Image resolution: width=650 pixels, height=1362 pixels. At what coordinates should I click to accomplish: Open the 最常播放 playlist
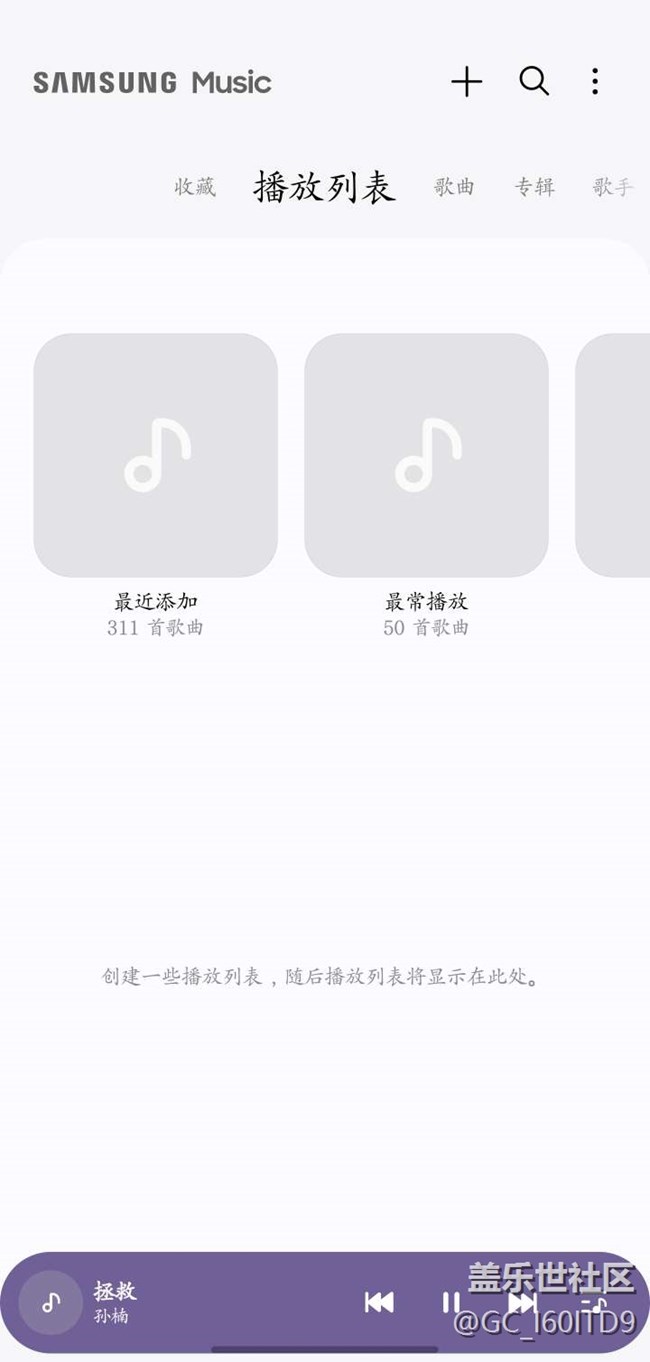pyautogui.click(x=426, y=455)
